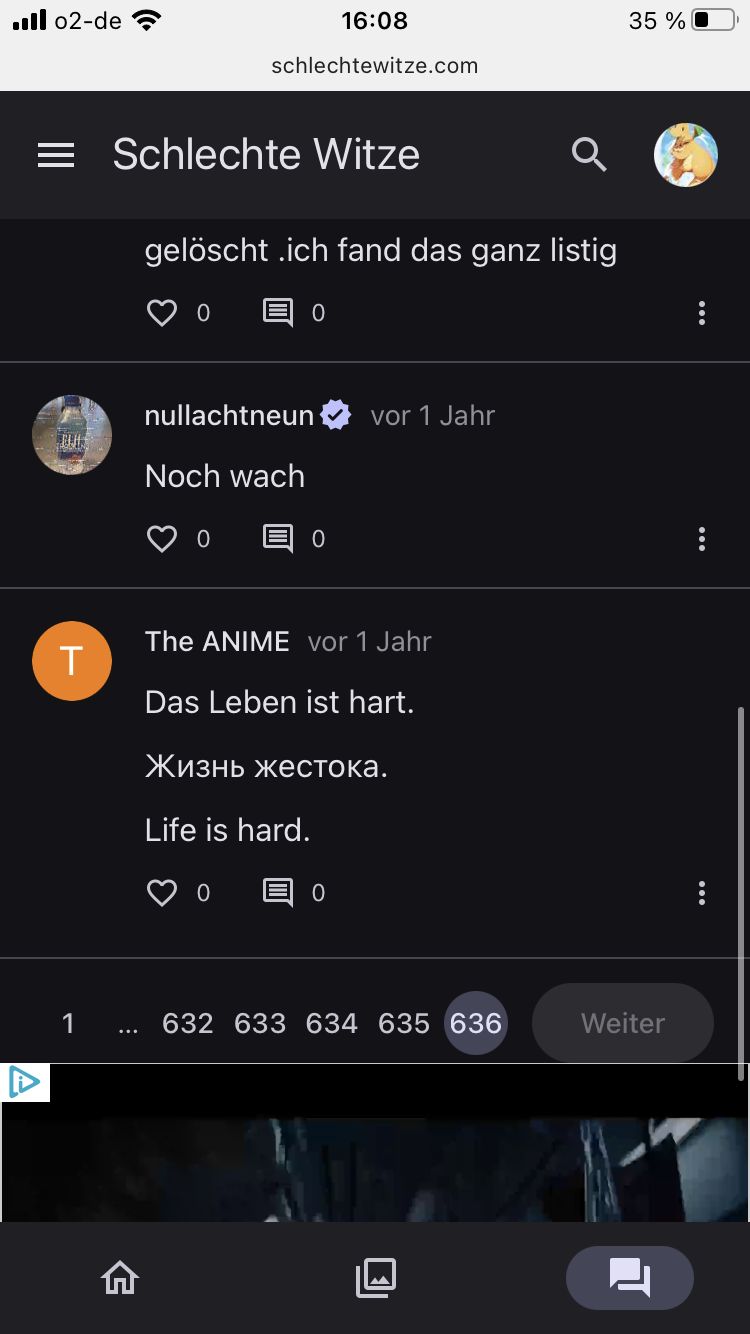Like nullachtneun's "Noch wach" post
The height and width of the screenshot is (1334, 750).
coord(162,539)
